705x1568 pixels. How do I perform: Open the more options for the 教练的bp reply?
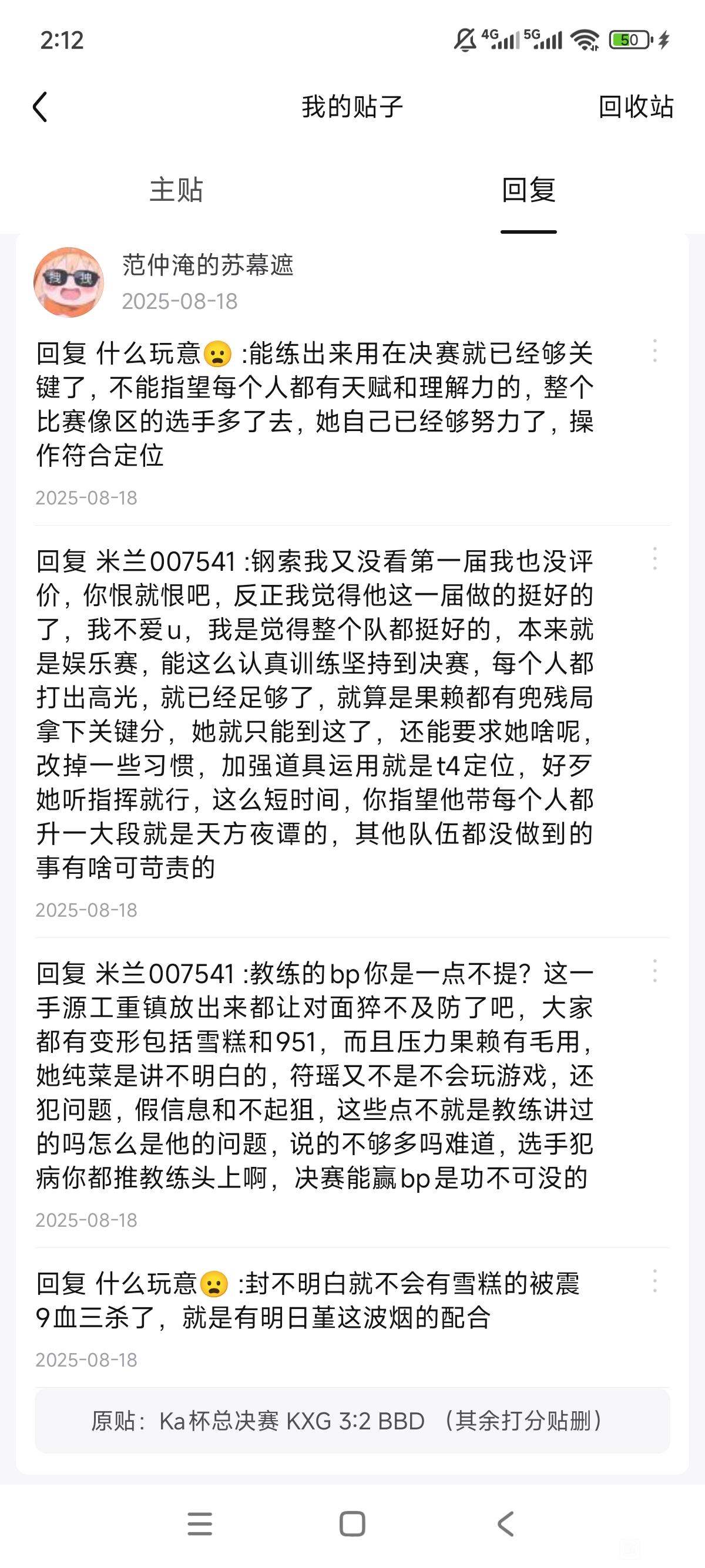click(655, 971)
